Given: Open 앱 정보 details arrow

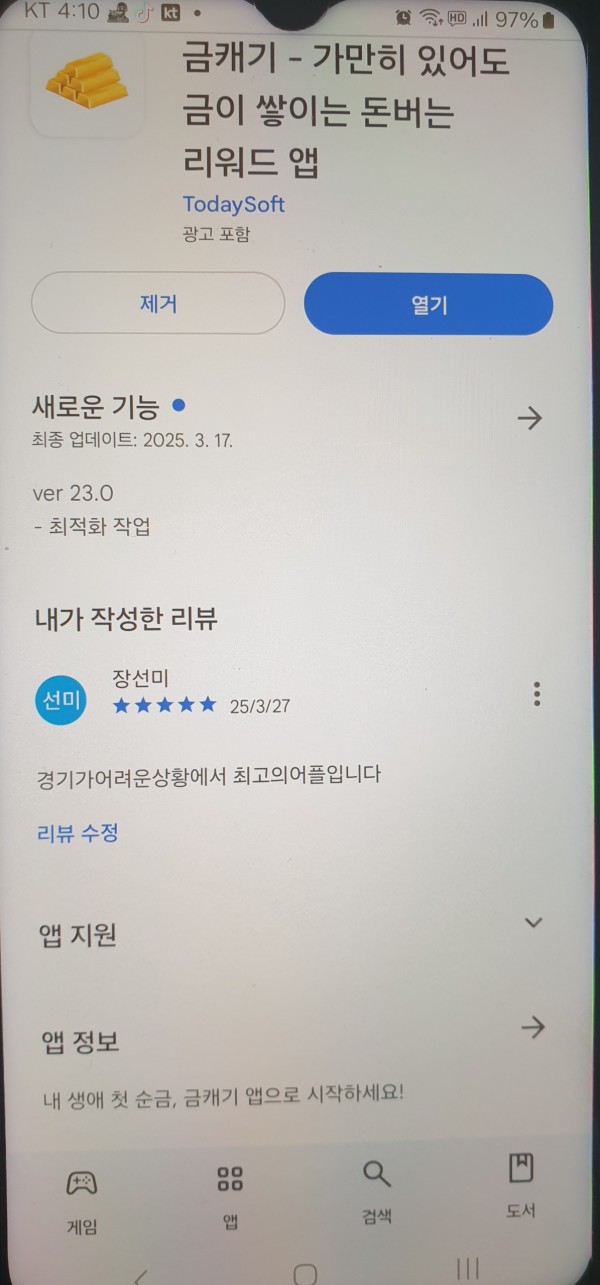Looking at the screenshot, I should tap(533, 1026).
